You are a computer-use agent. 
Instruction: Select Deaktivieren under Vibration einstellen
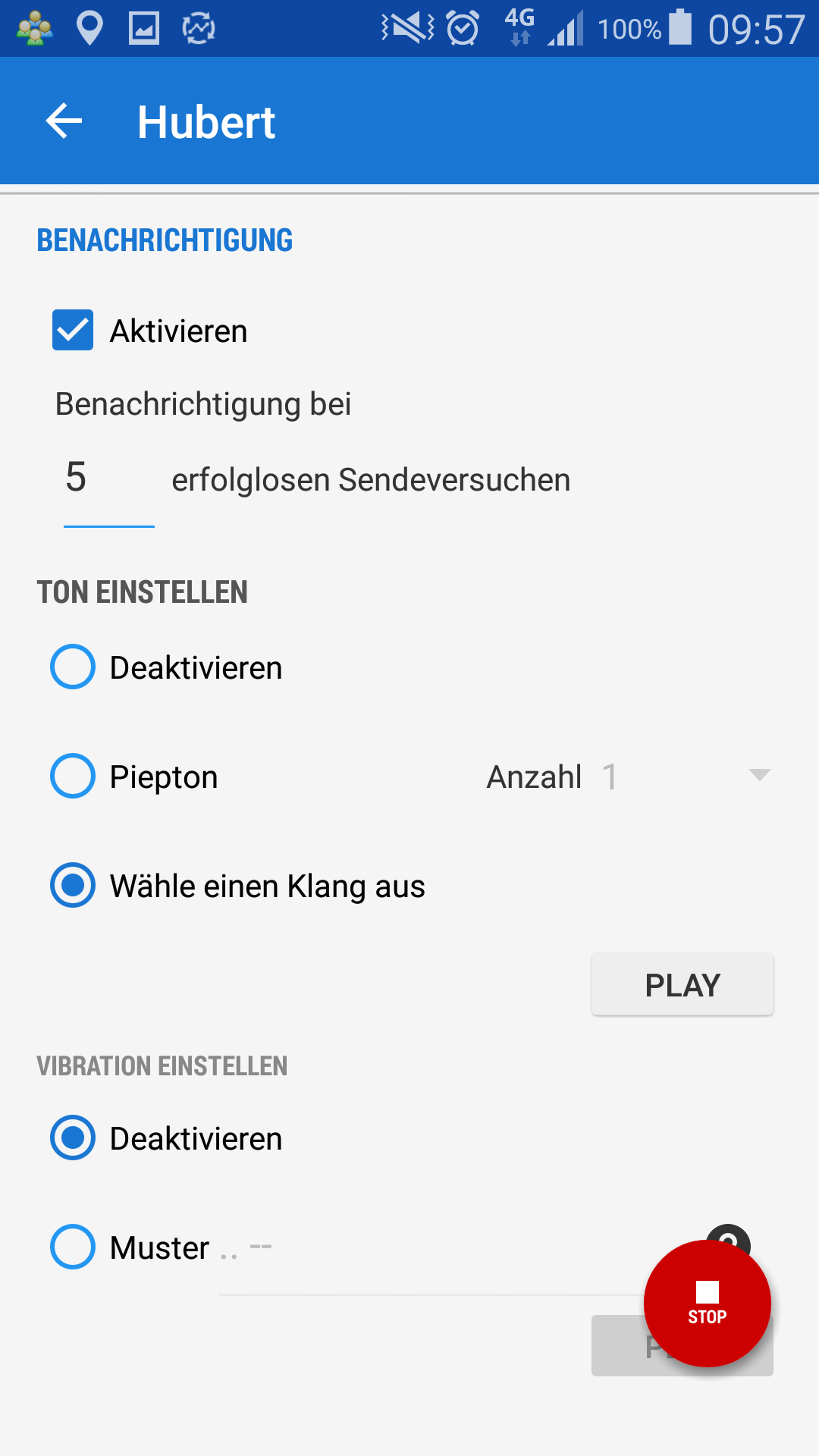tap(73, 1138)
